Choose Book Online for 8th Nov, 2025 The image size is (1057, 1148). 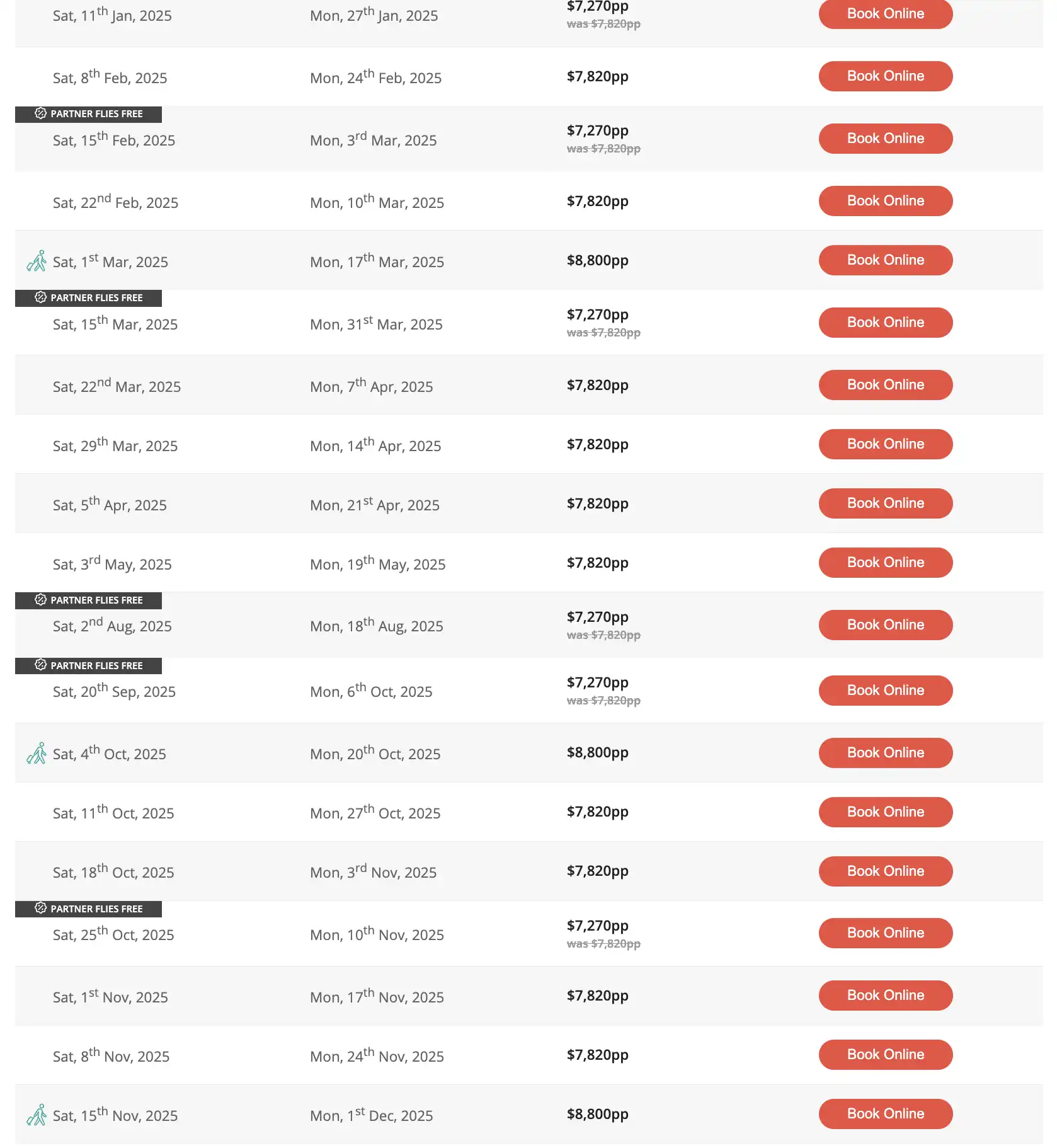pos(885,1055)
